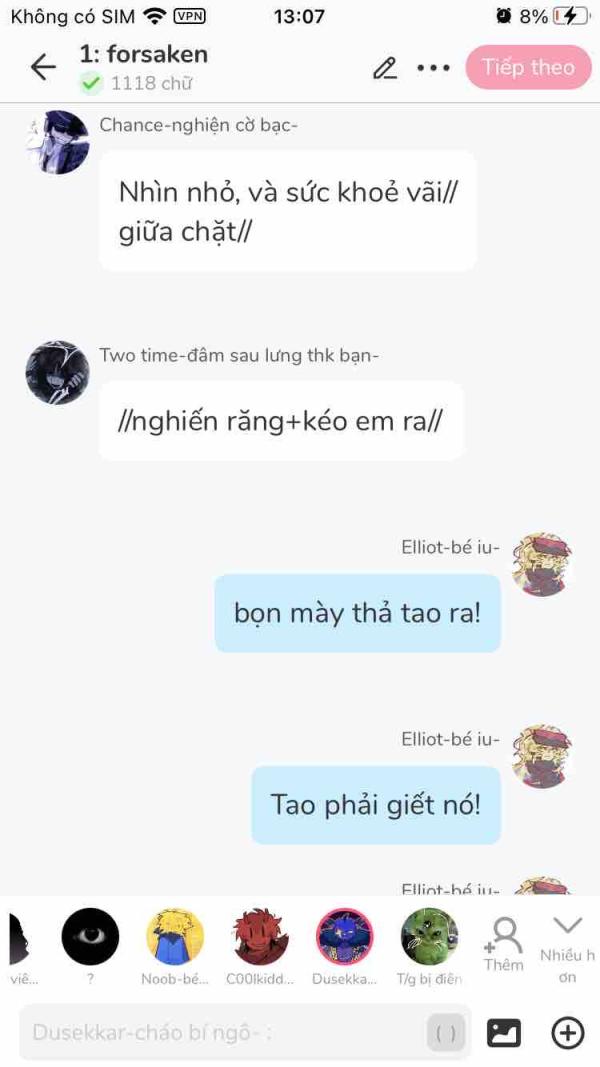Attach an image to the chat

click(503, 1033)
